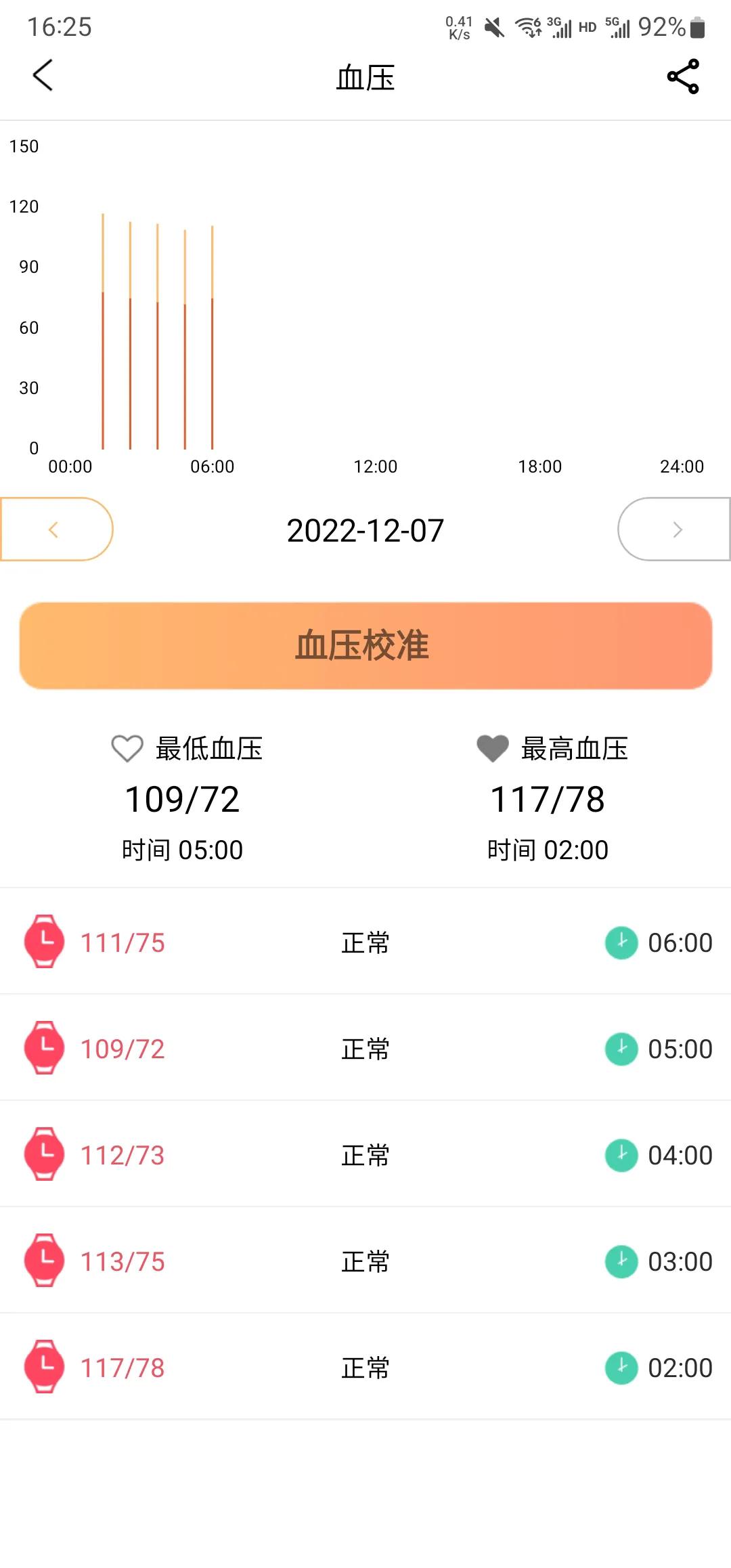Select the watch icon beside 111/75 reading
The height and width of the screenshot is (1568, 731).
(43, 942)
